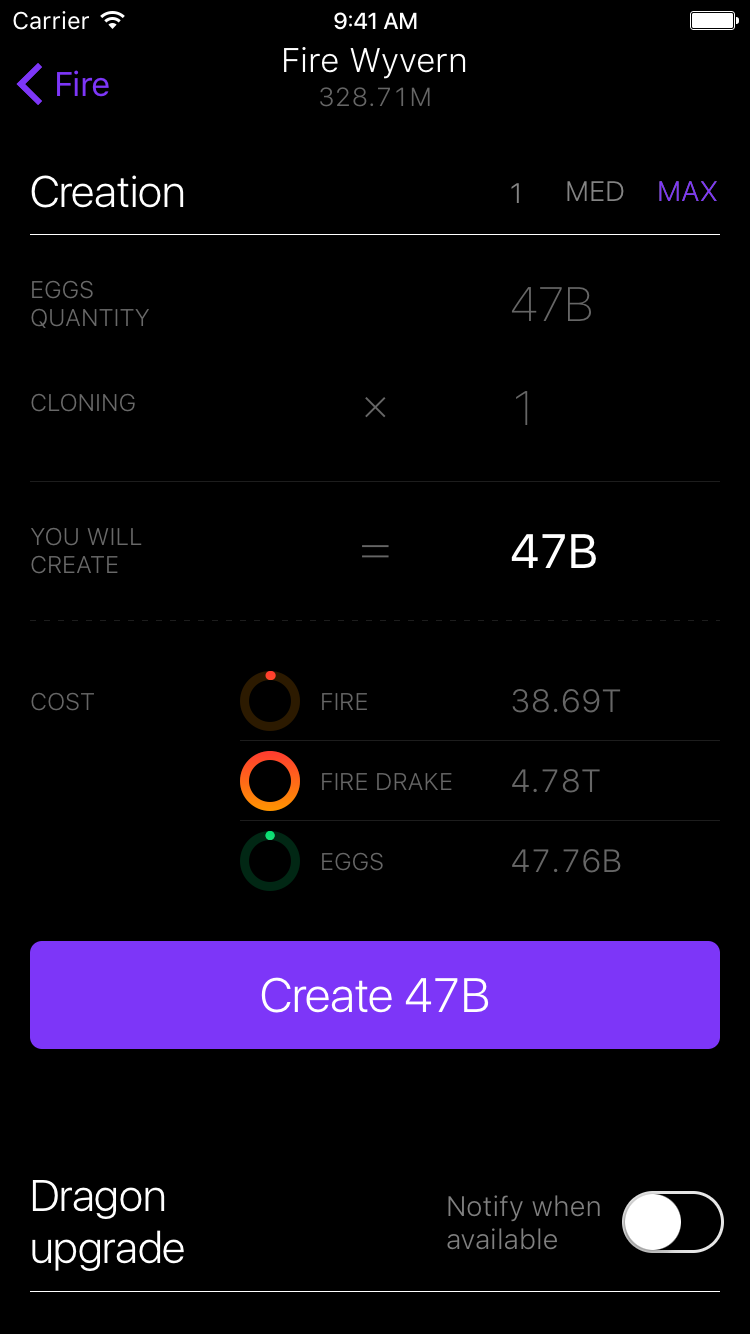
Task: Enable notify when upgrade available
Action: click(x=672, y=1222)
